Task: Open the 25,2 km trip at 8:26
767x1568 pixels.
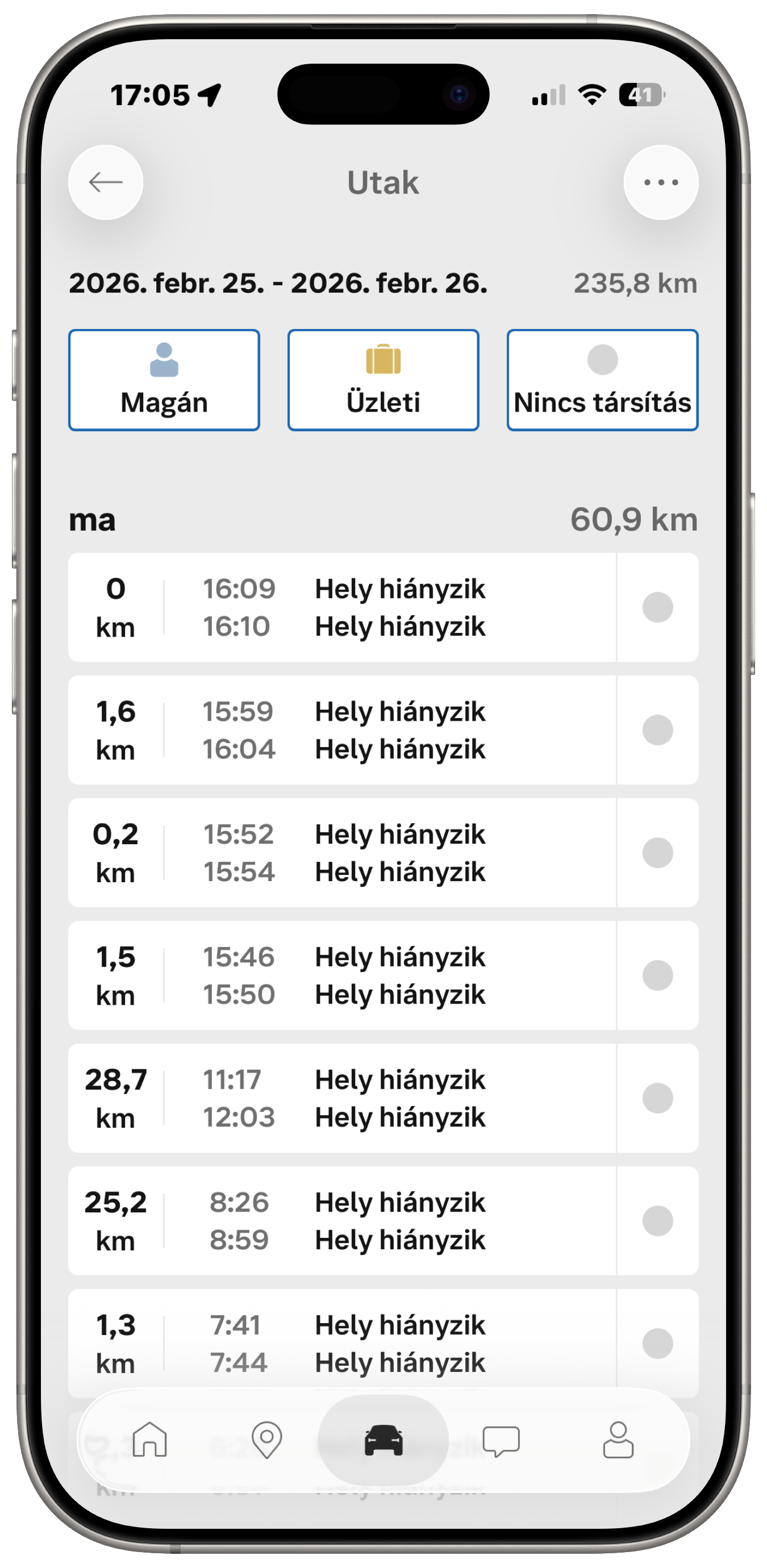Action: tap(341, 1221)
